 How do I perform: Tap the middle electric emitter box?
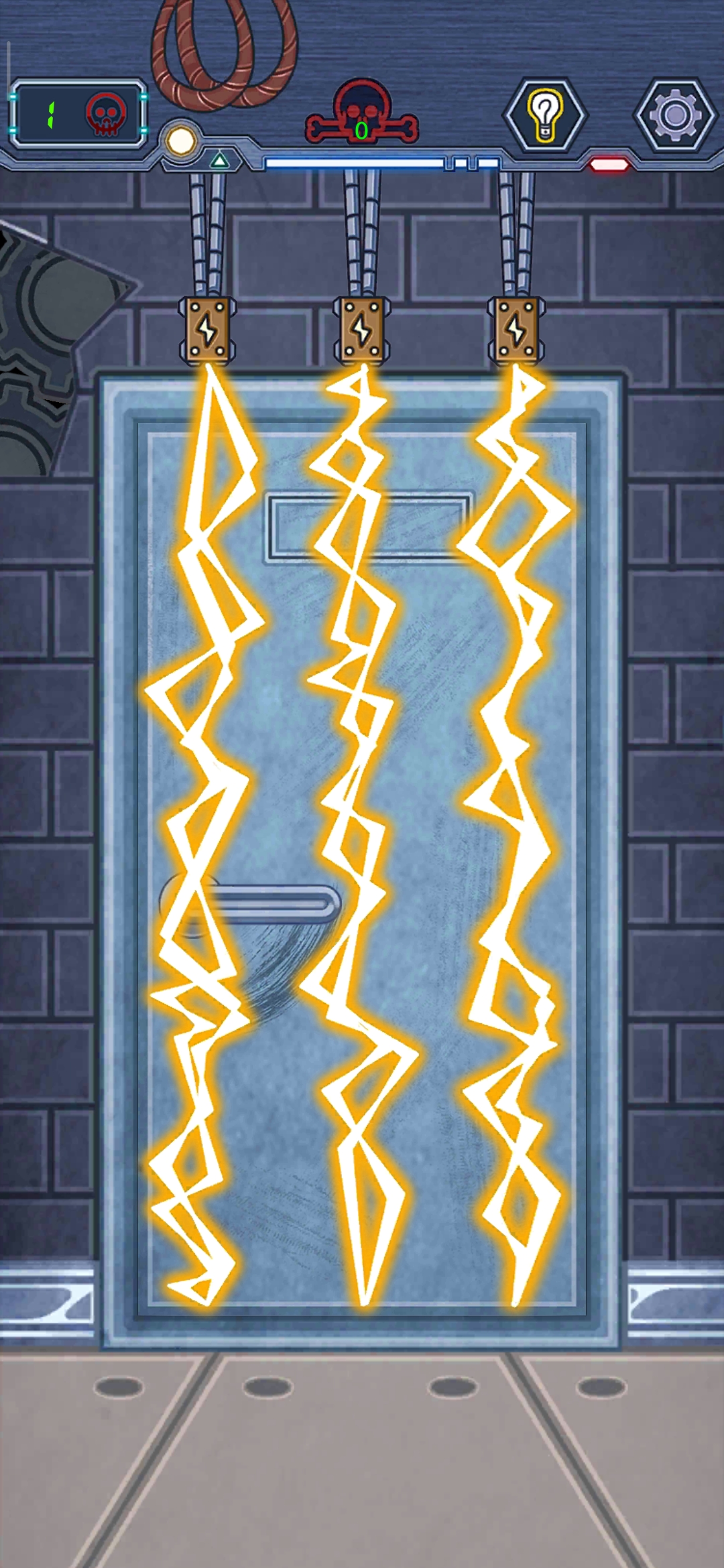point(362,330)
